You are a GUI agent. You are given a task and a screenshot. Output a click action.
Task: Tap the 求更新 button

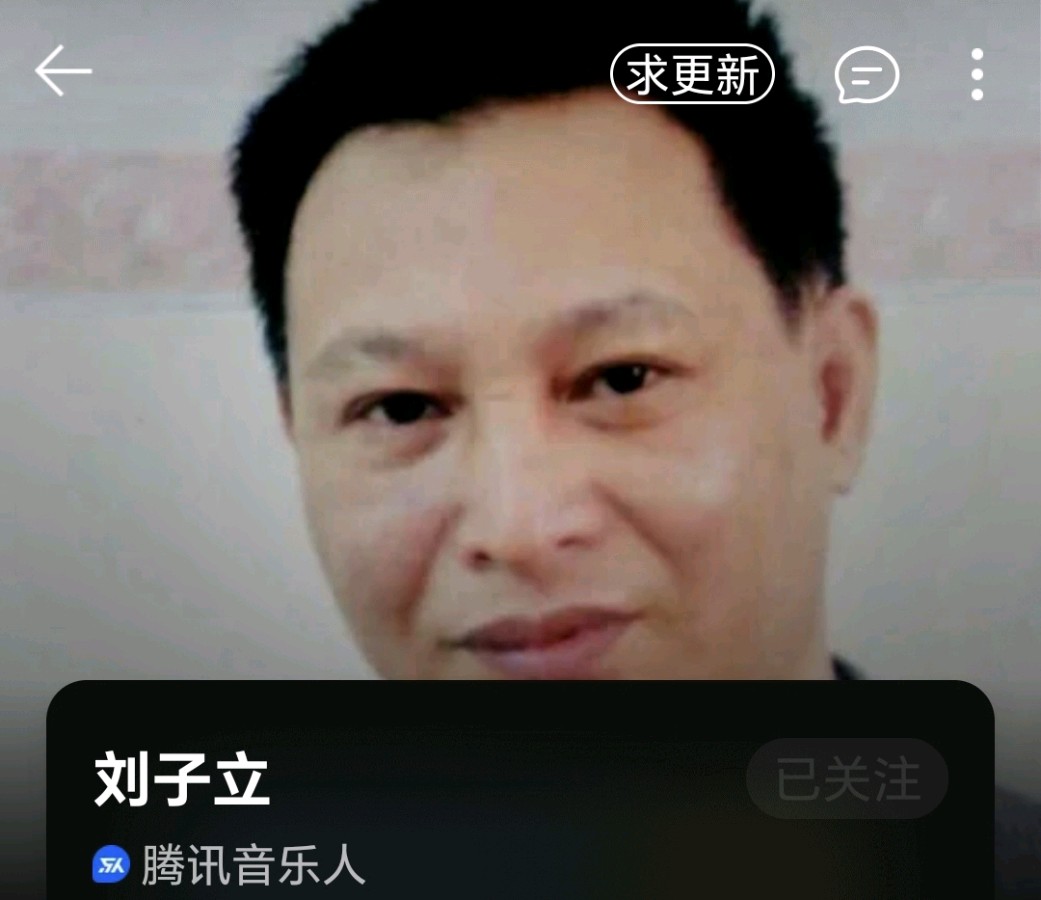(x=692, y=74)
